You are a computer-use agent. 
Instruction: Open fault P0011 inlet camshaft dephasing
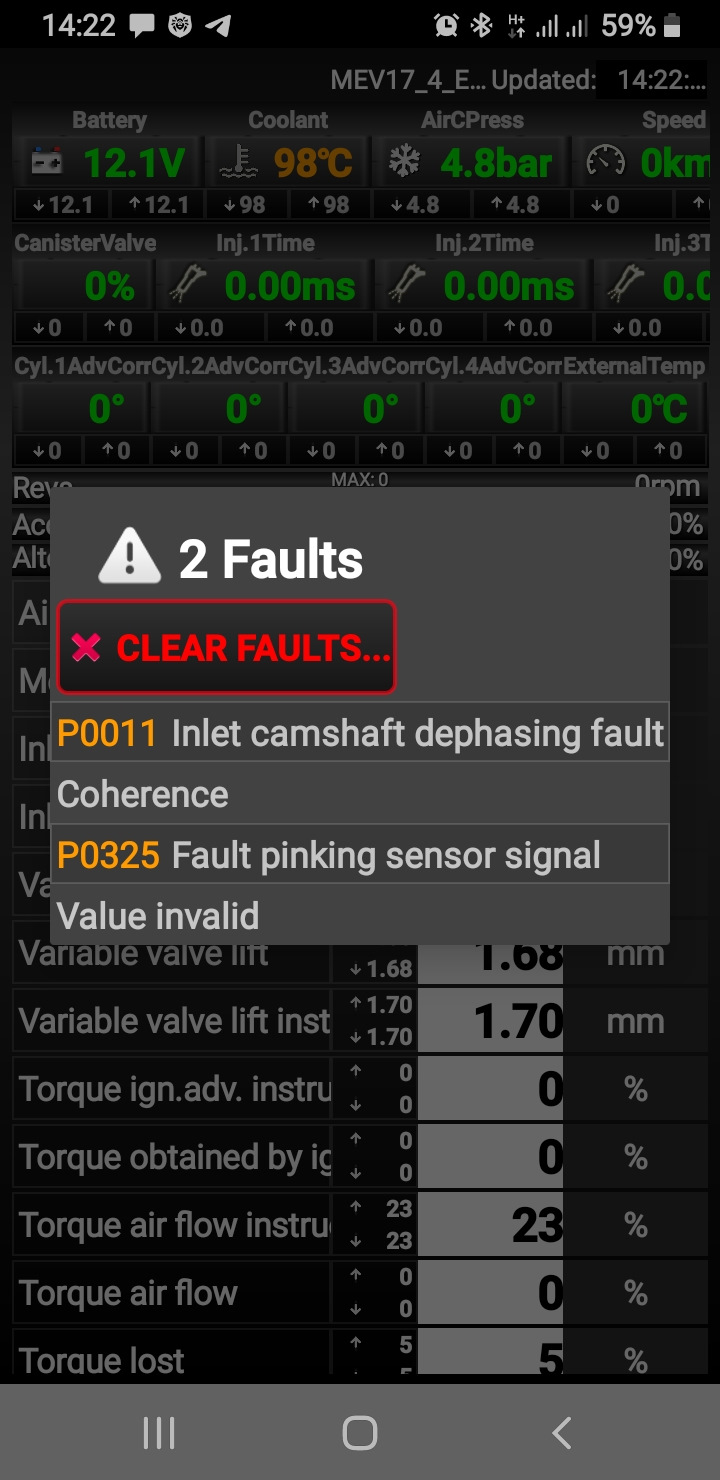tap(360, 733)
